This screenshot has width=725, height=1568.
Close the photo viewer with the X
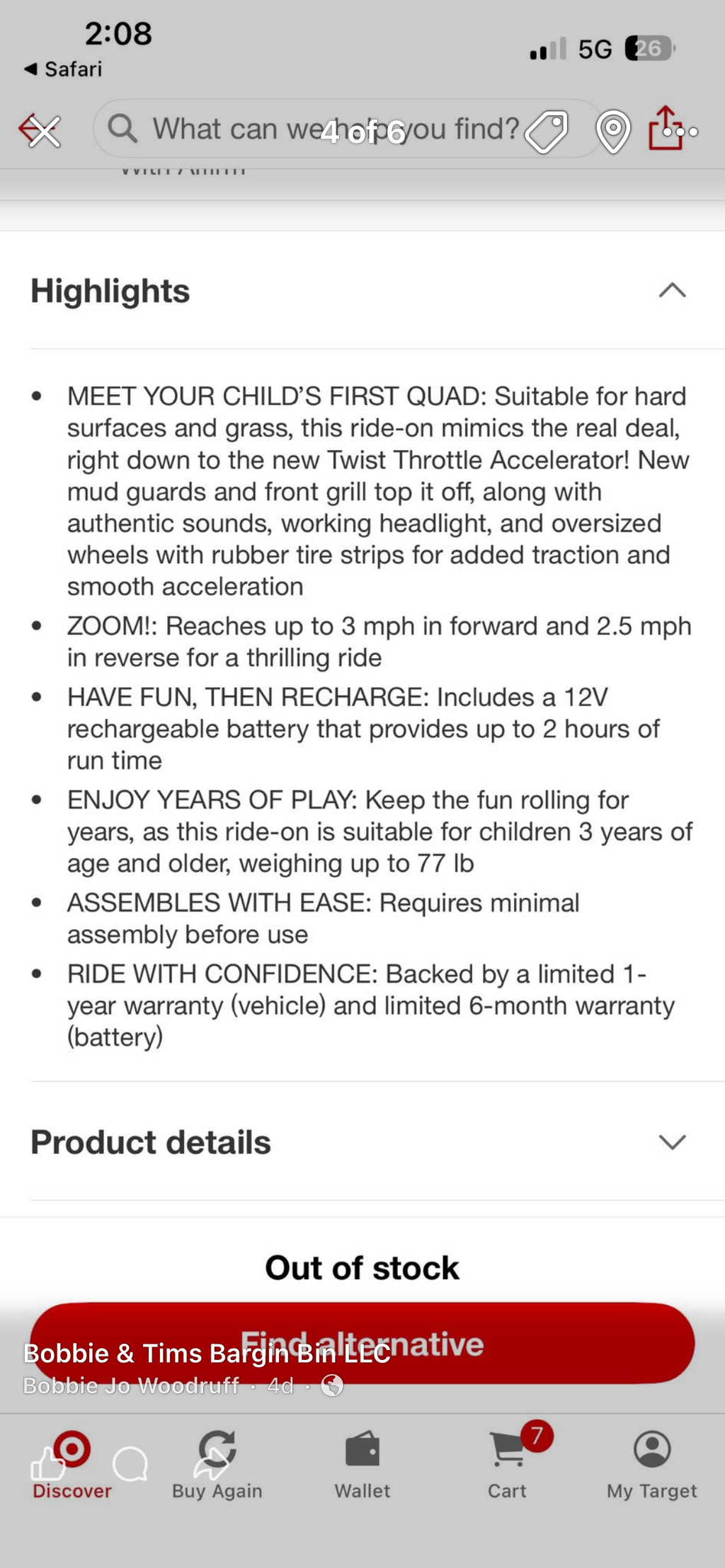[44, 132]
